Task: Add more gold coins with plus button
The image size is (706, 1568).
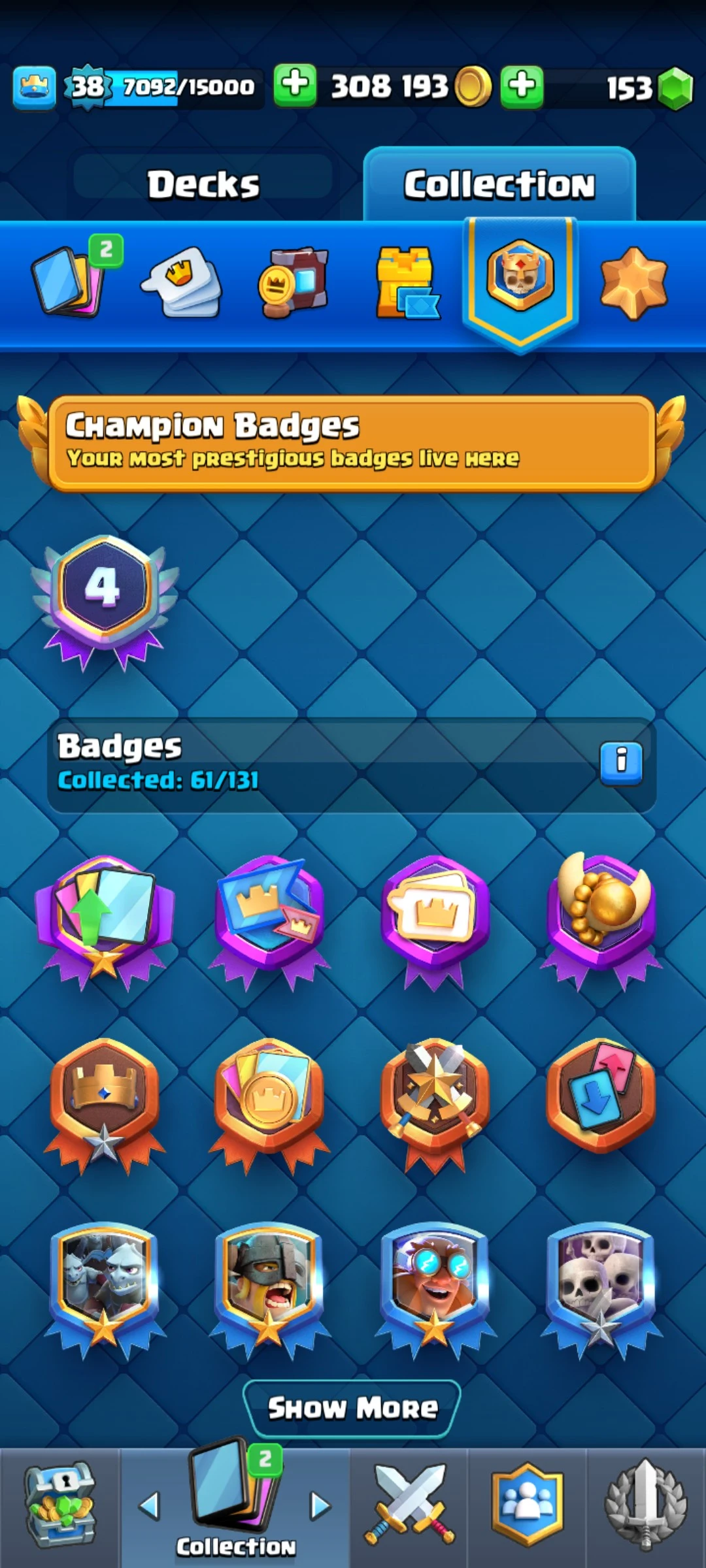Action: click(295, 86)
